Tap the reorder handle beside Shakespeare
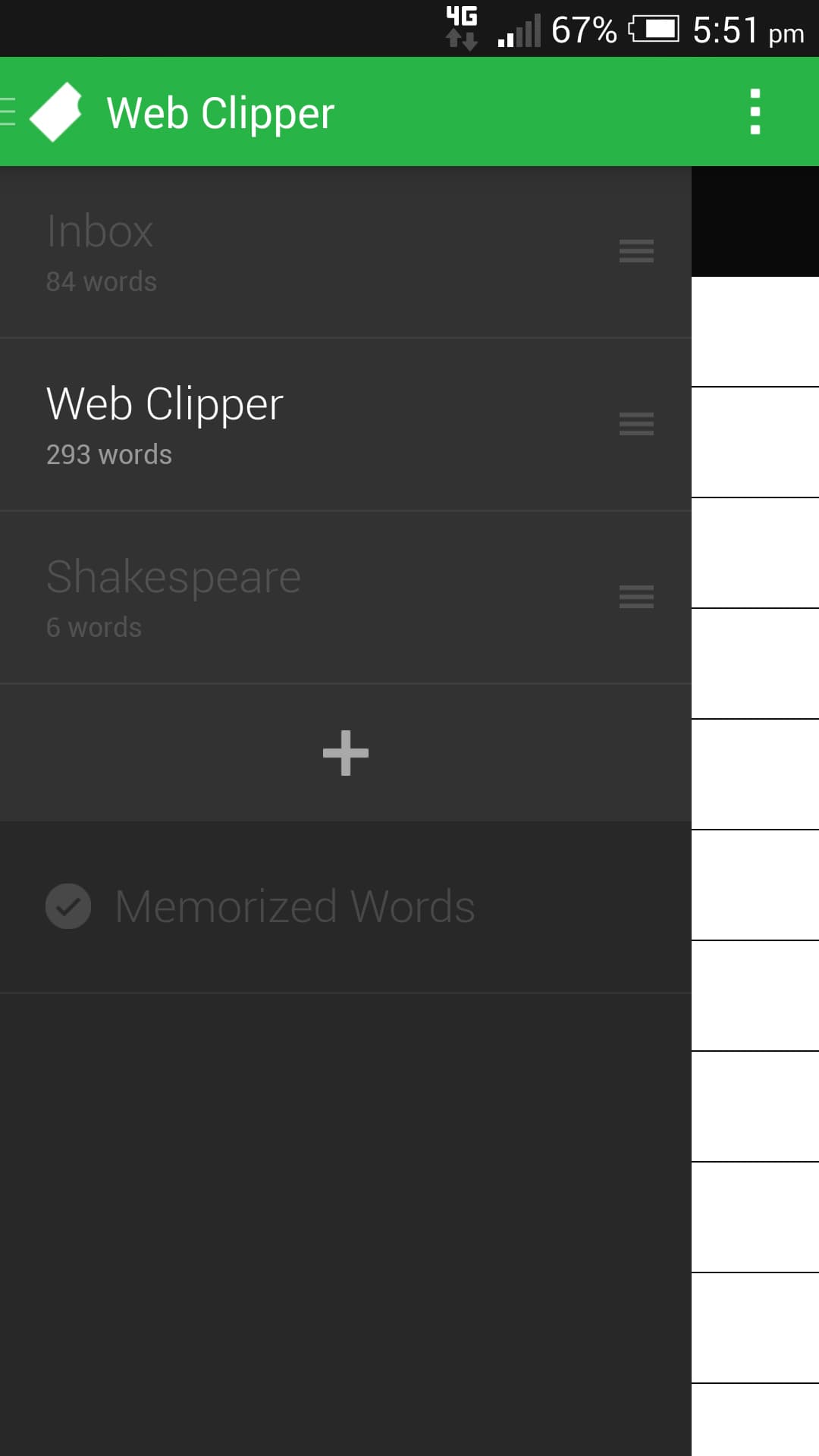The width and height of the screenshot is (819, 1456). pyautogui.click(x=635, y=597)
